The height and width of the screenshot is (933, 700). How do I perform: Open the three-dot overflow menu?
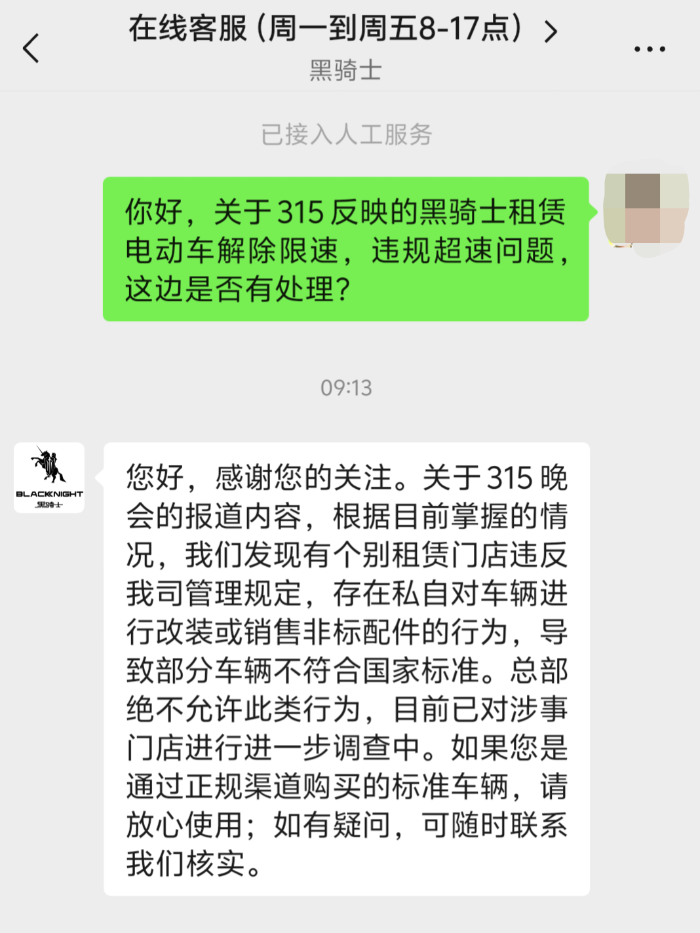click(649, 48)
